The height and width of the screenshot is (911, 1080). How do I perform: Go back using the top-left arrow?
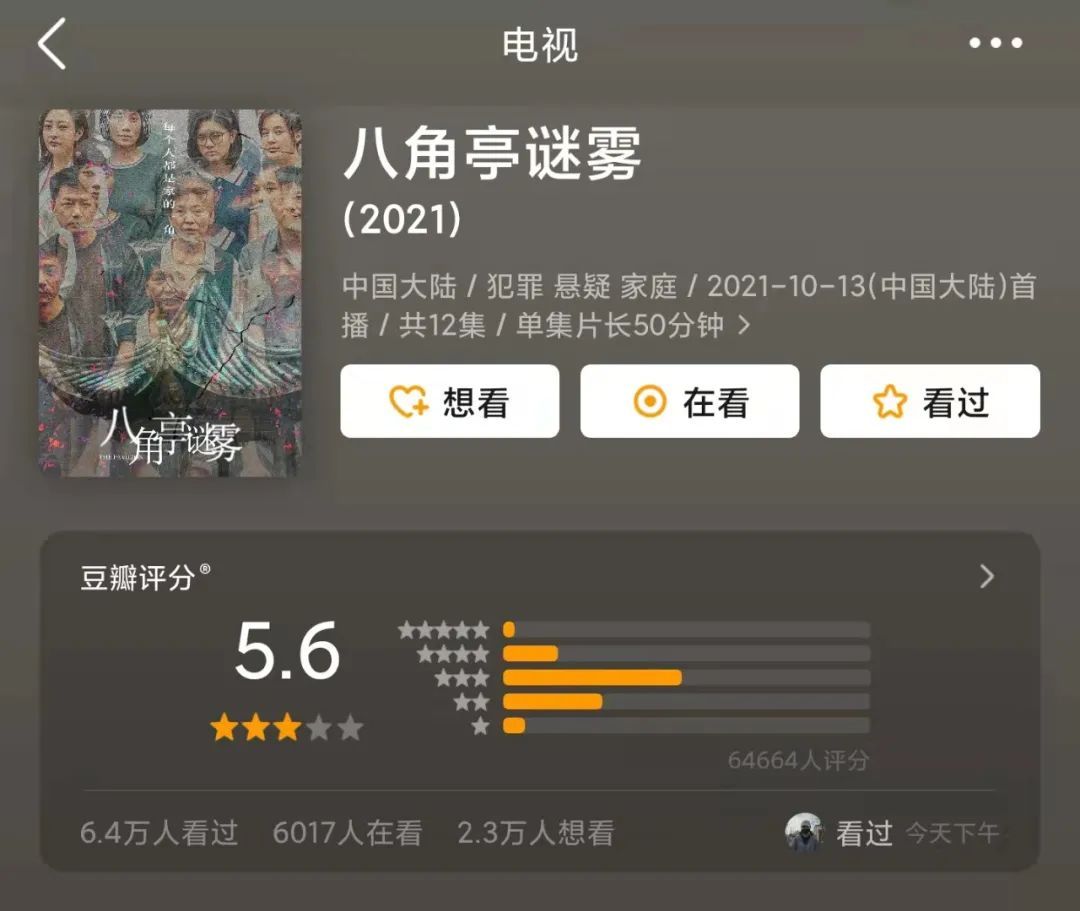pyautogui.click(x=52, y=45)
